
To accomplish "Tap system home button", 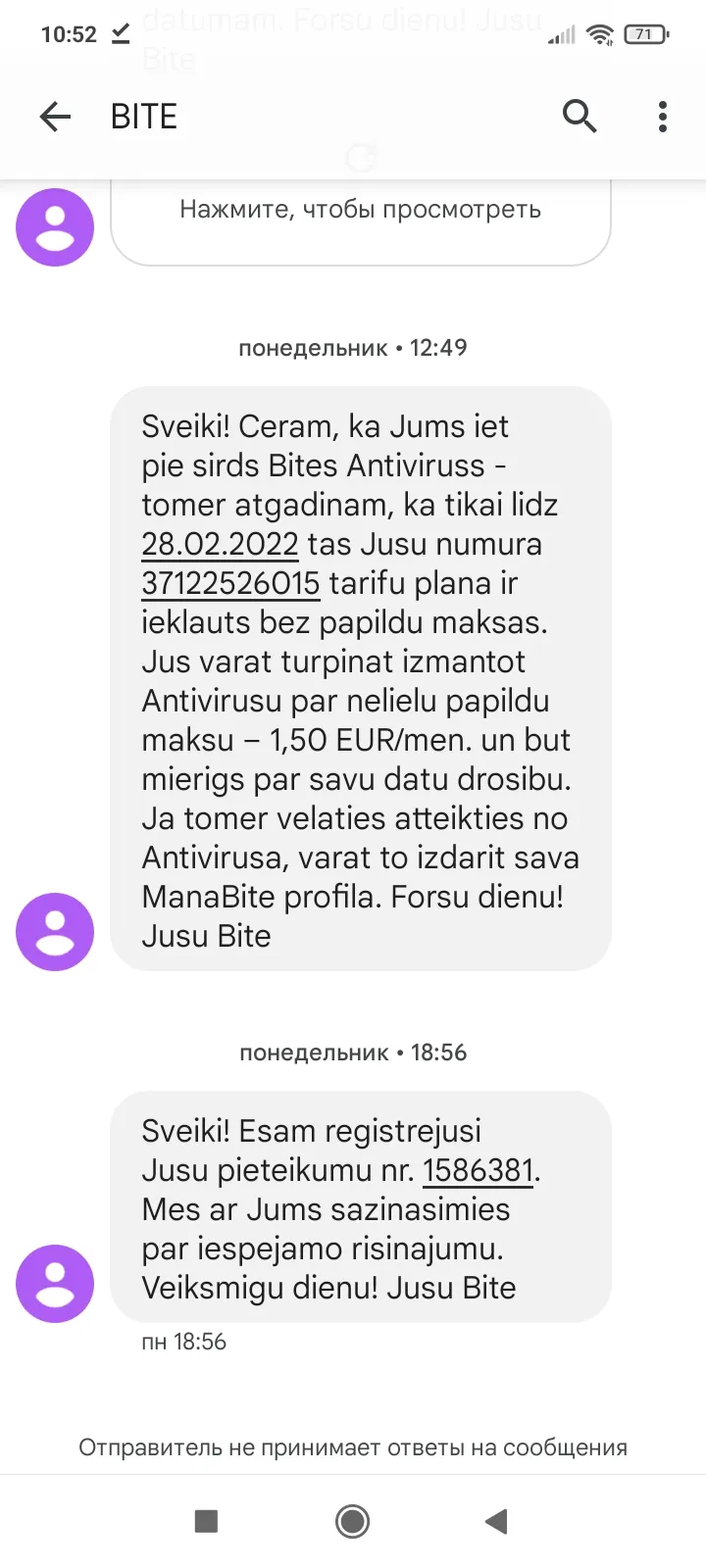I will point(352,1521).
